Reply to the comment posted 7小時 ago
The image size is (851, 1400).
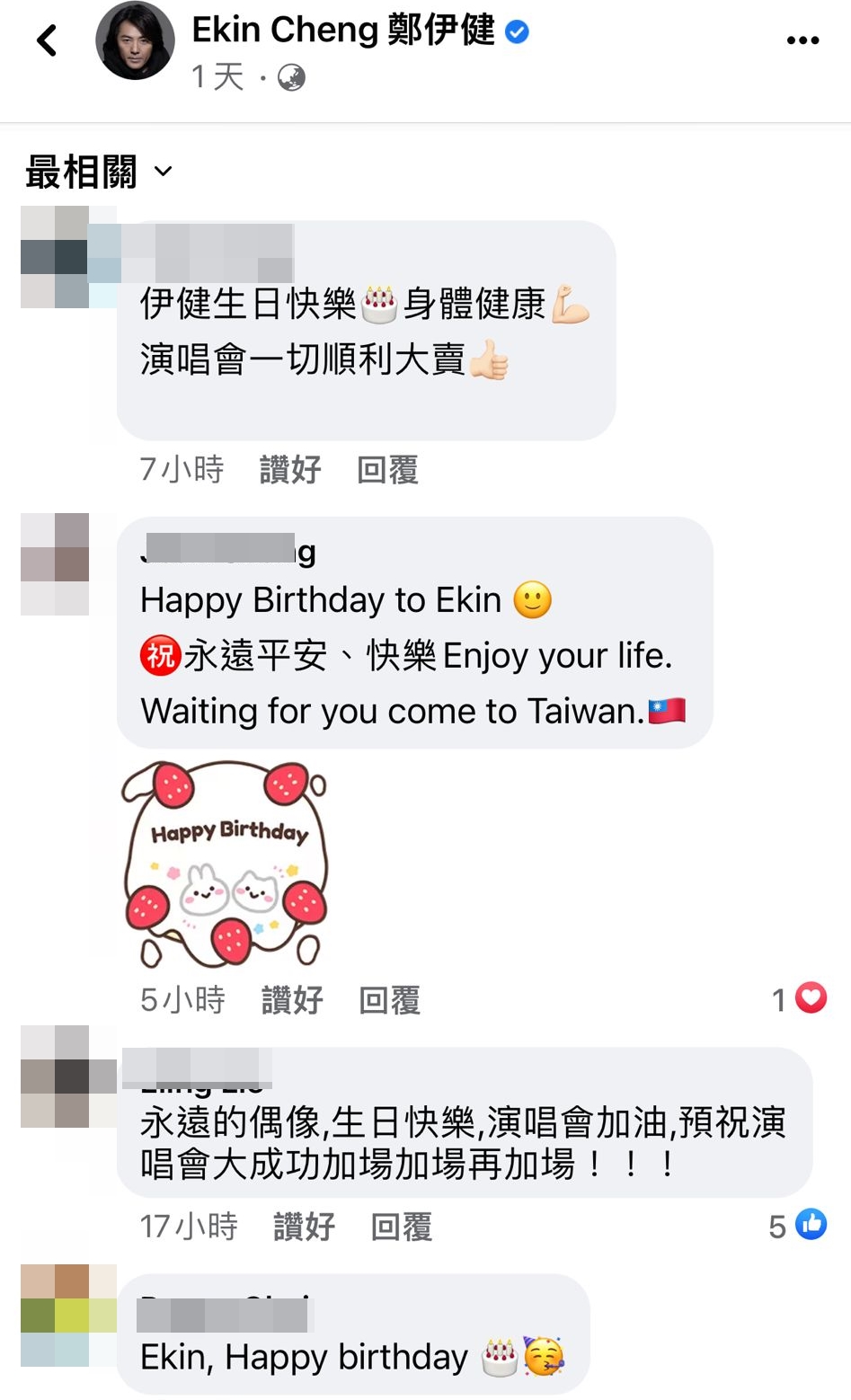click(x=387, y=469)
